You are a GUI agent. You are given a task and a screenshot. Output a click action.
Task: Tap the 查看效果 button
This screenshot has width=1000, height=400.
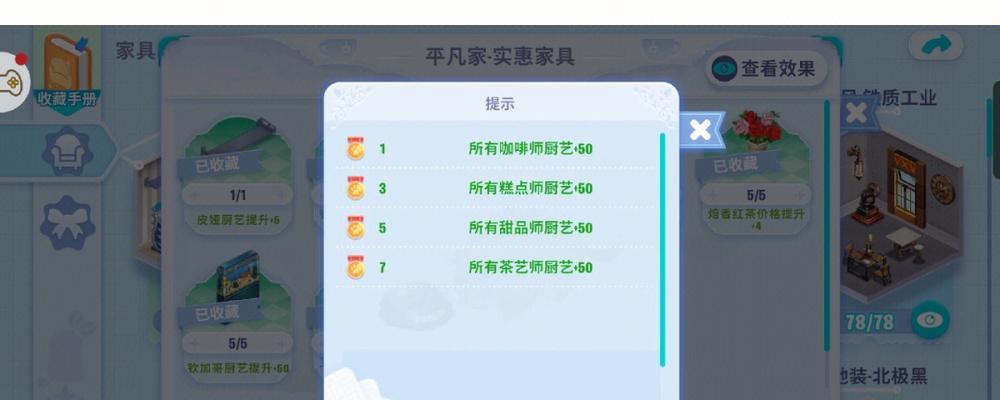(765, 69)
